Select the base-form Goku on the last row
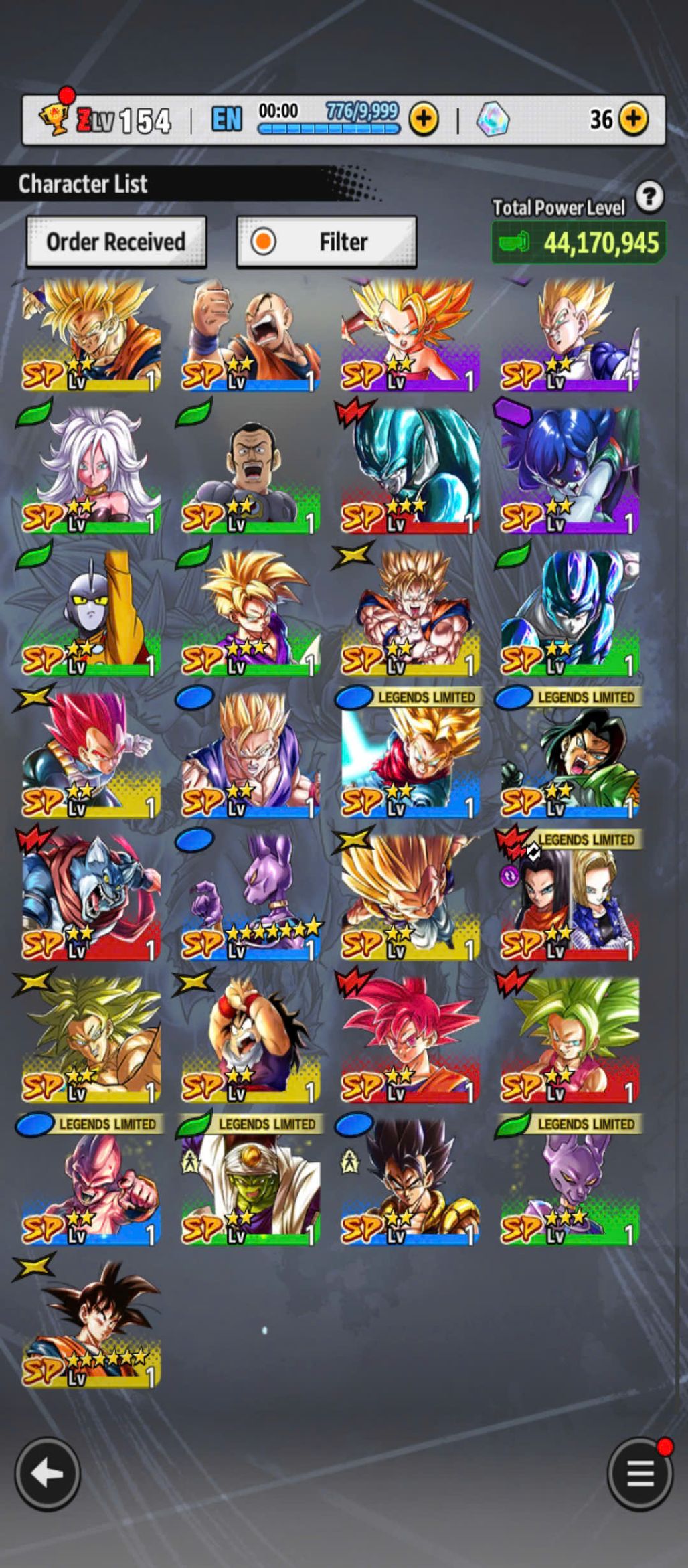This screenshot has height=1568, width=688. click(91, 1322)
